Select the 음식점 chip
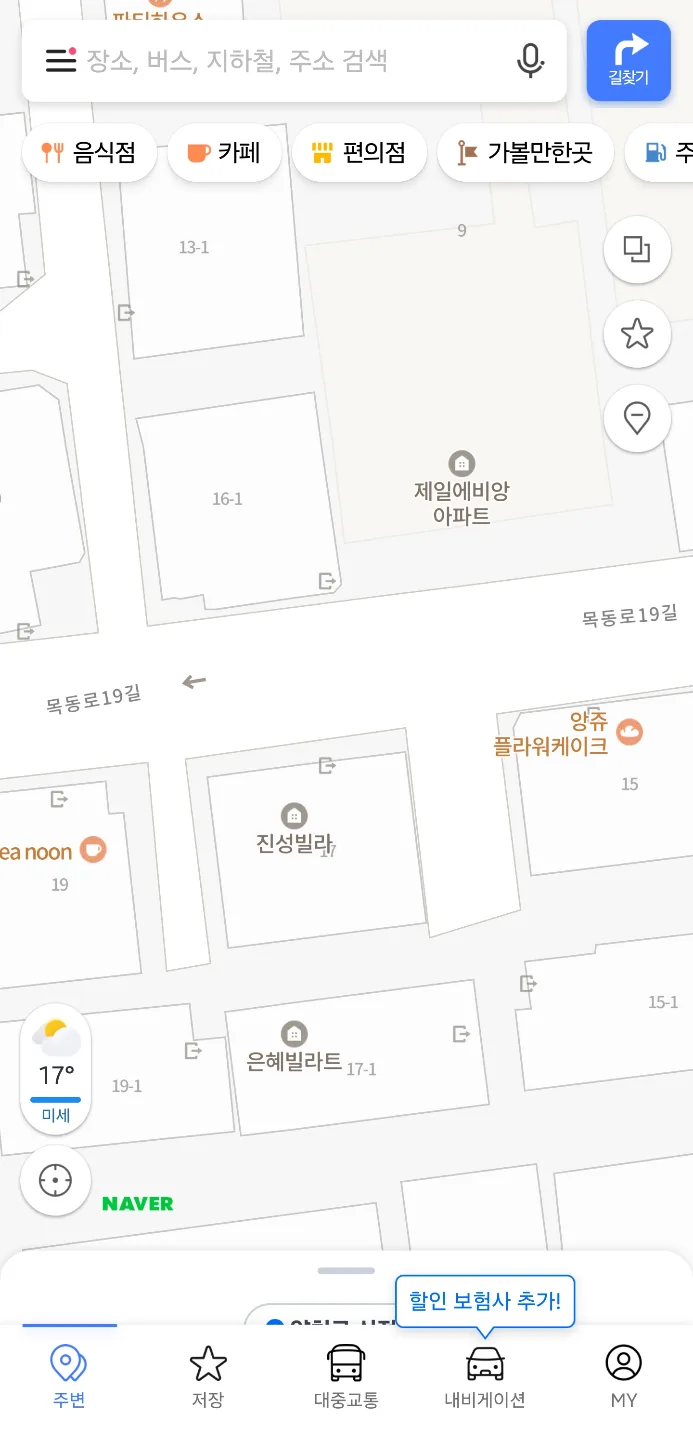This screenshot has width=693, height=1440. [88, 153]
